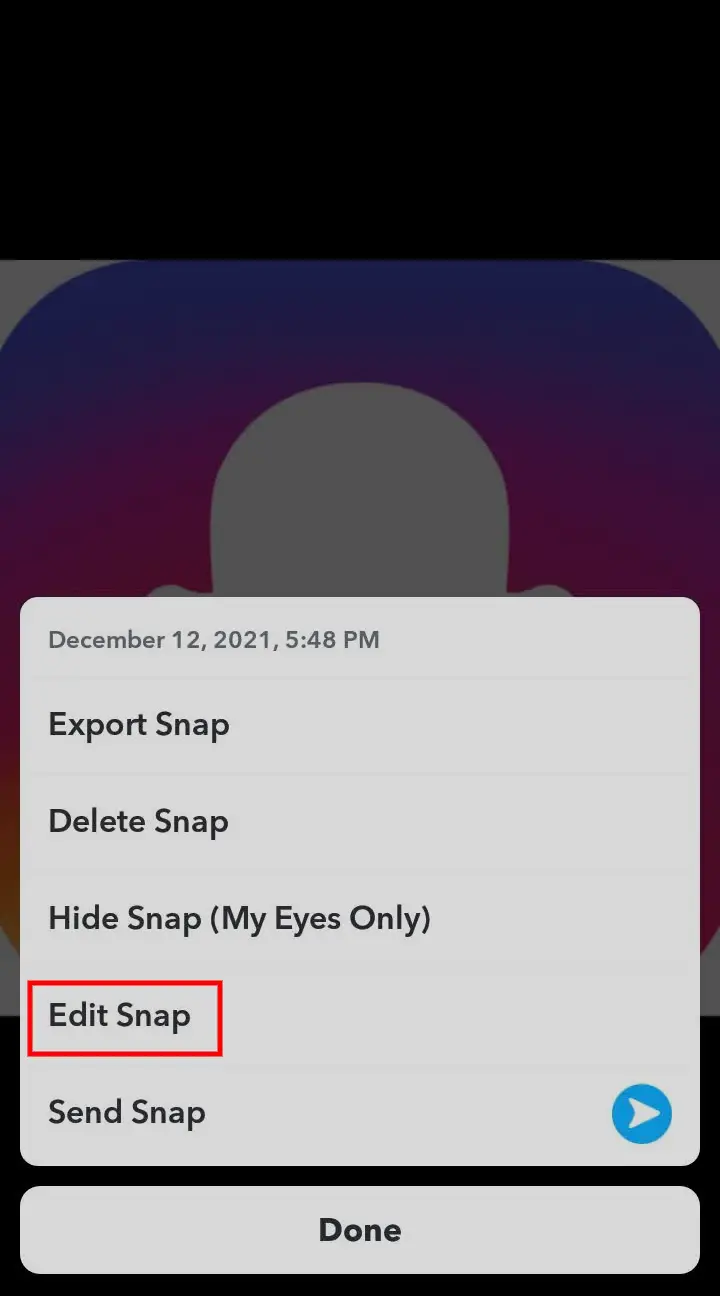720x1296 pixels.
Task: Select Delete Snap option
Action: pos(360,822)
